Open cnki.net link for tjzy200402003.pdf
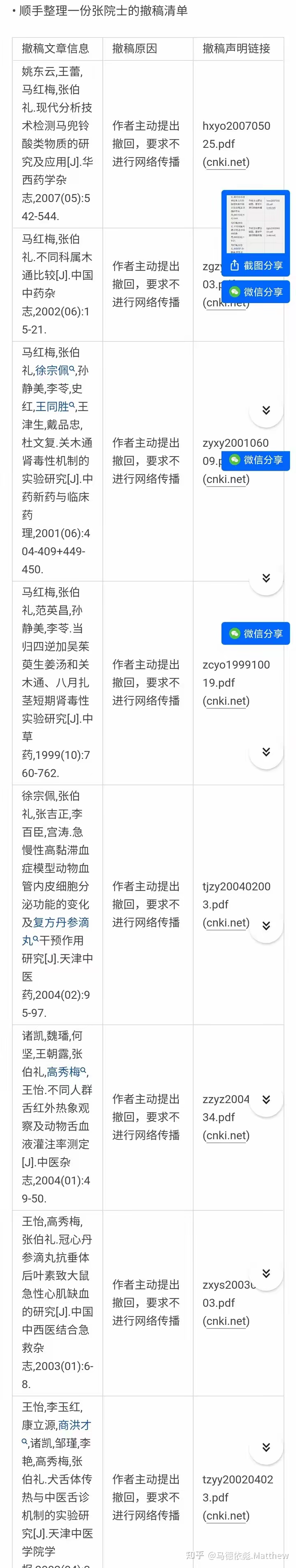This screenshot has height=1568, width=296. pos(227,922)
